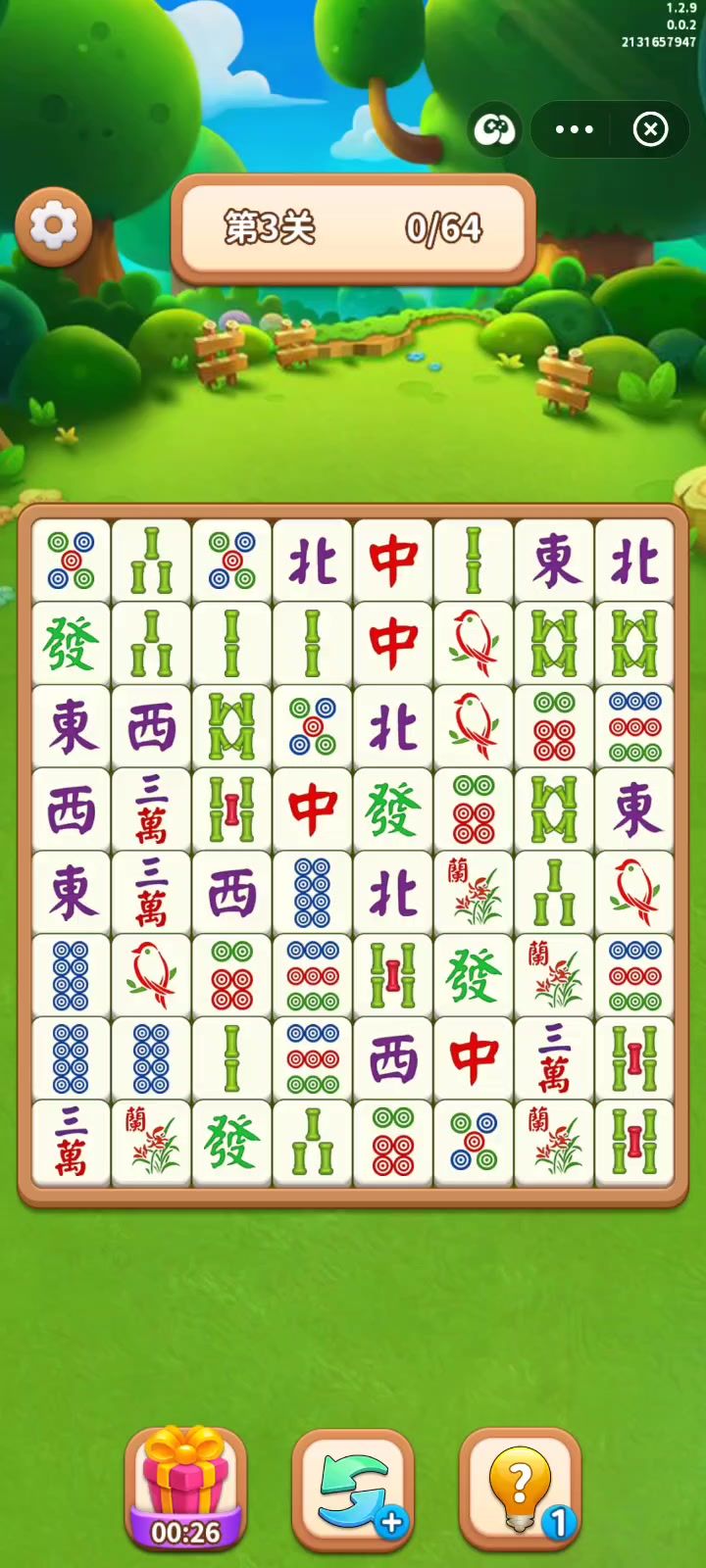Select the bamboo tile in the bottom-right corner
This screenshot has height=1568, width=706.
634,1142
